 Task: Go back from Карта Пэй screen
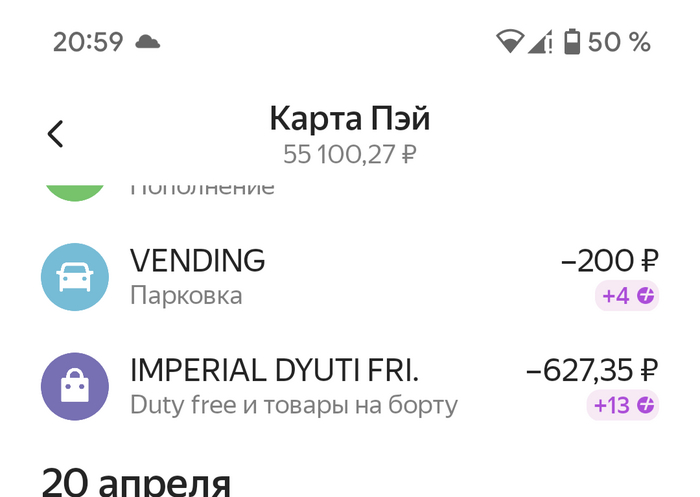pyautogui.click(x=56, y=134)
